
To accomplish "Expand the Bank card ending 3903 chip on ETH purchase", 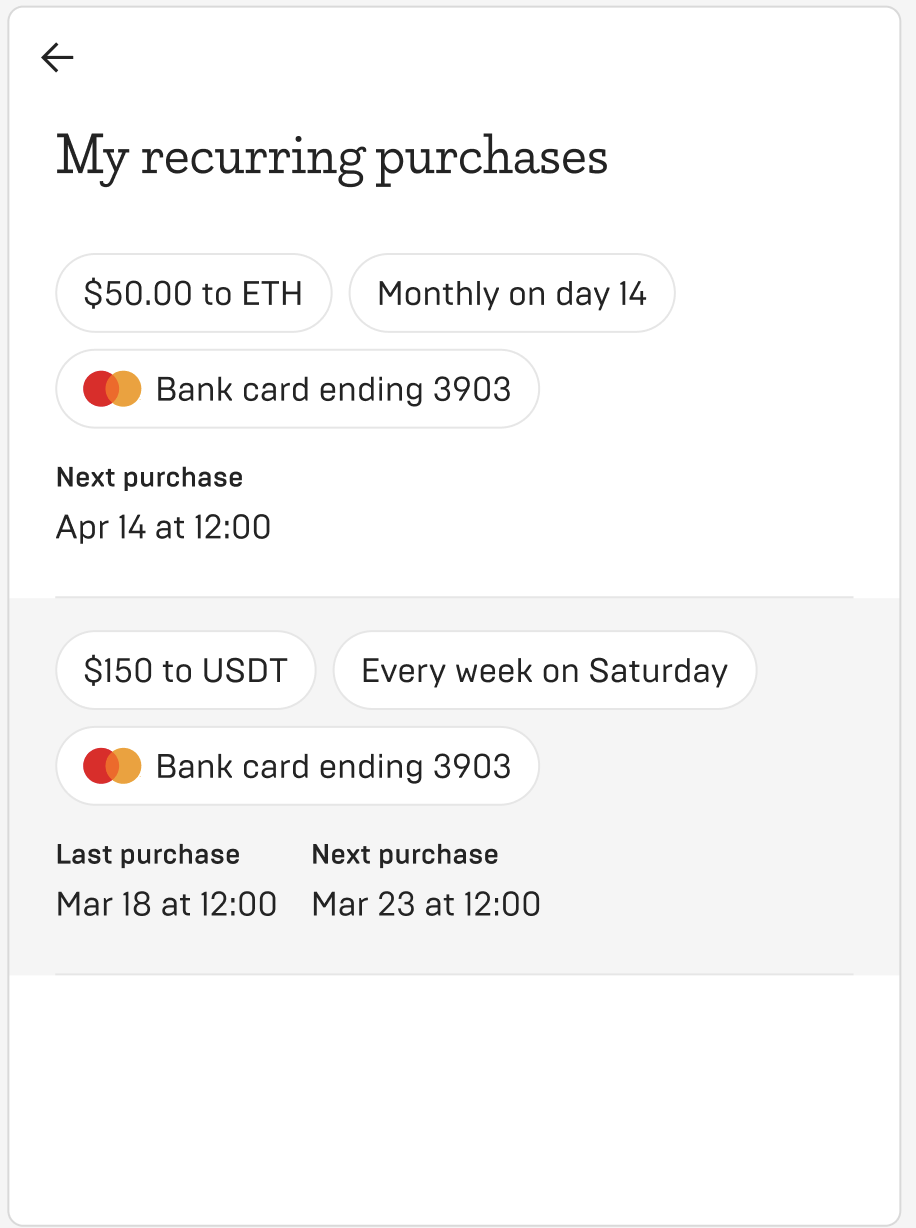I will pos(297,388).
